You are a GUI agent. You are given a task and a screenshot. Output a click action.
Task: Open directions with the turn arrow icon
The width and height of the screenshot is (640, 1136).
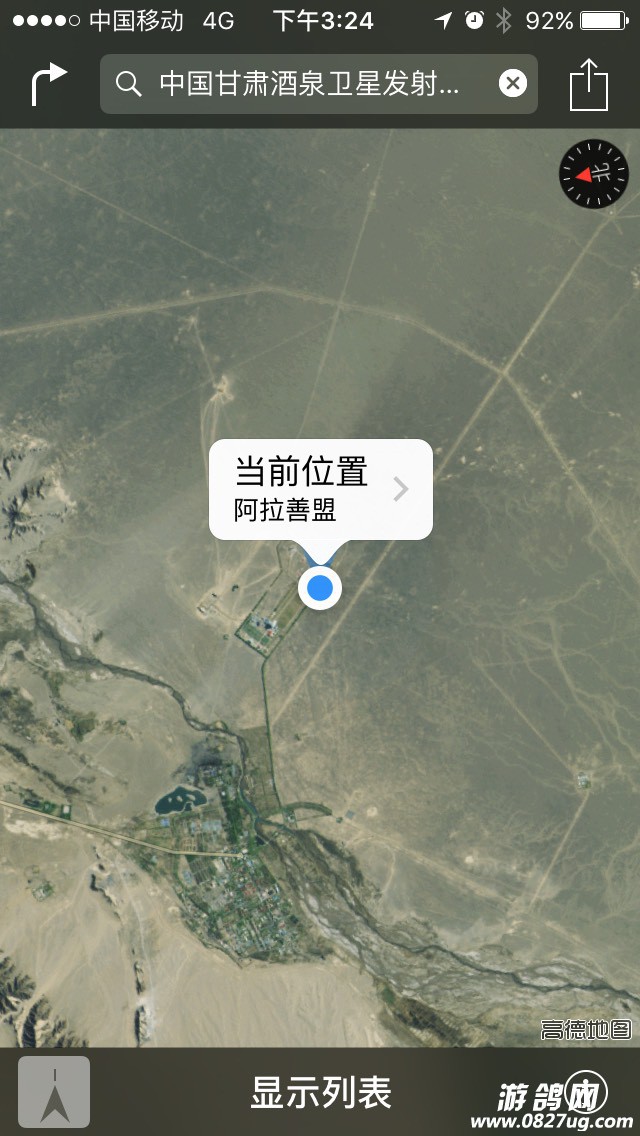(x=48, y=84)
